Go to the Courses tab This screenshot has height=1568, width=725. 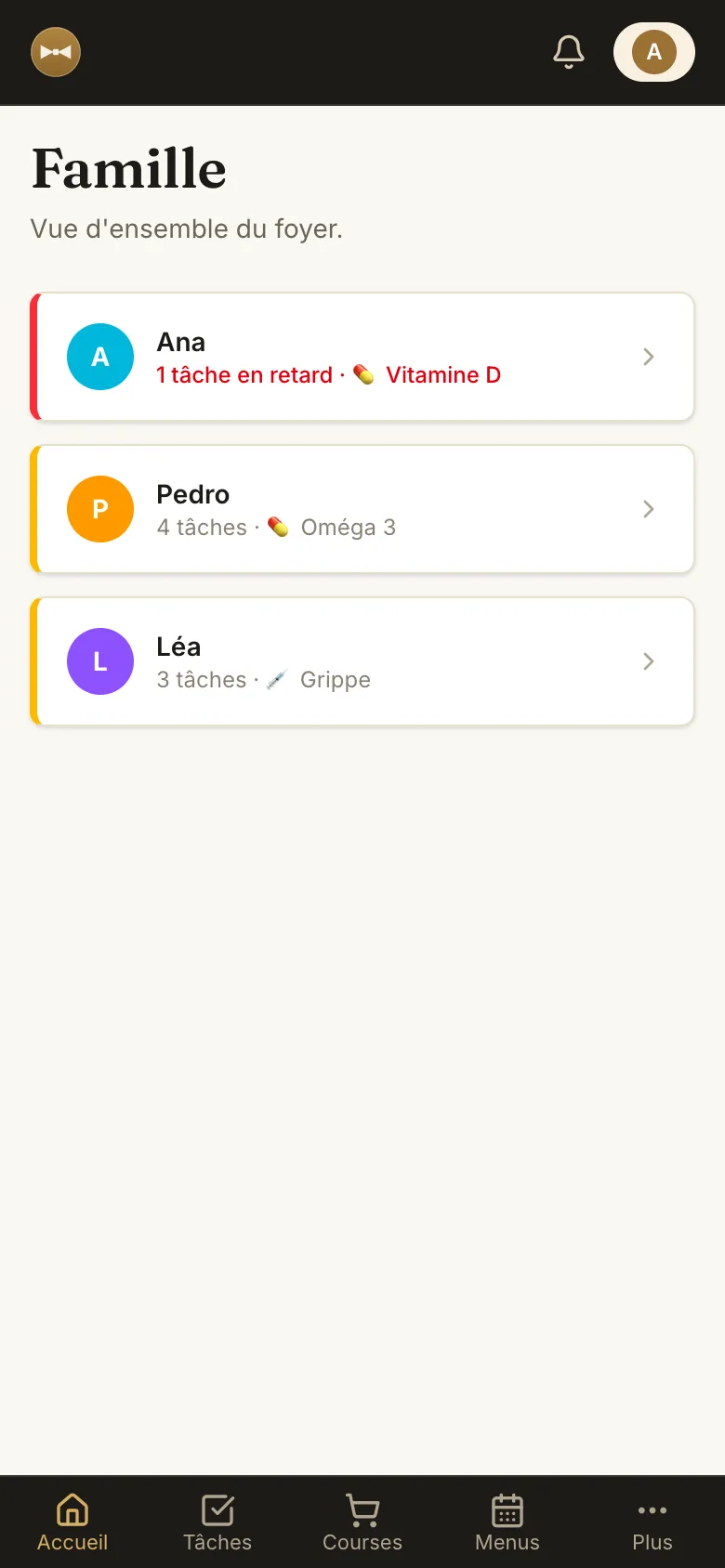(362, 1522)
